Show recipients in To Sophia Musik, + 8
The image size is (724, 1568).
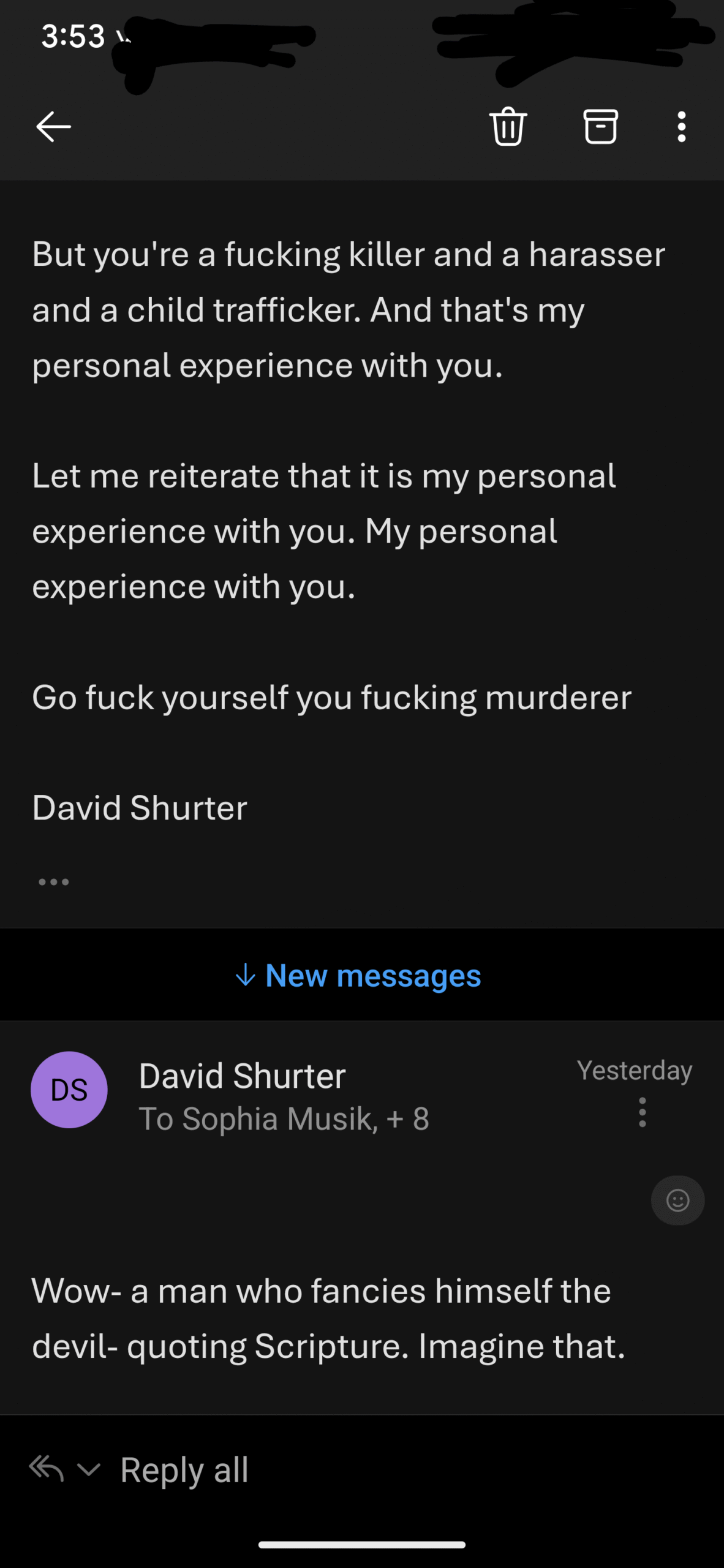pyautogui.click(x=284, y=1119)
